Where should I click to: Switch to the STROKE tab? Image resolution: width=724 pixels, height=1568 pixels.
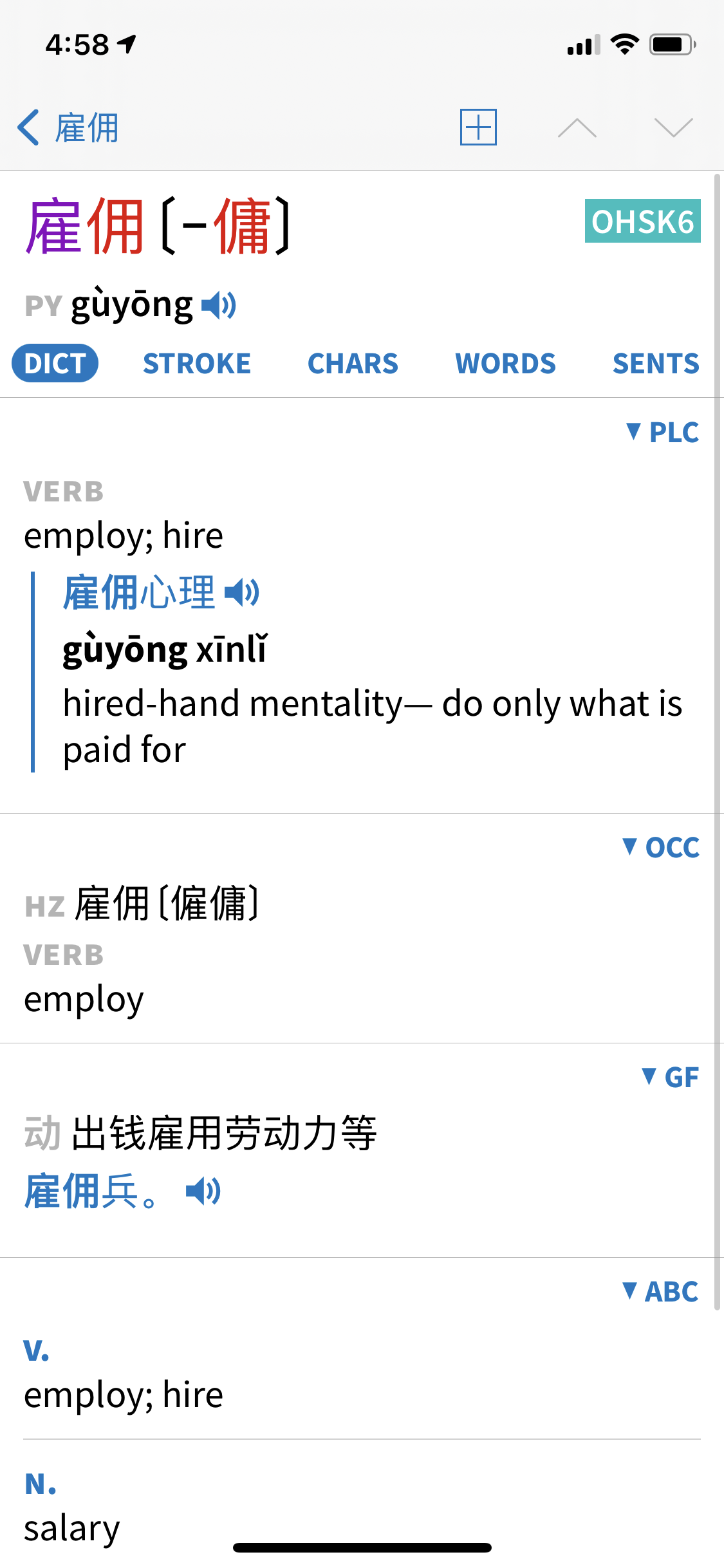[x=197, y=364]
